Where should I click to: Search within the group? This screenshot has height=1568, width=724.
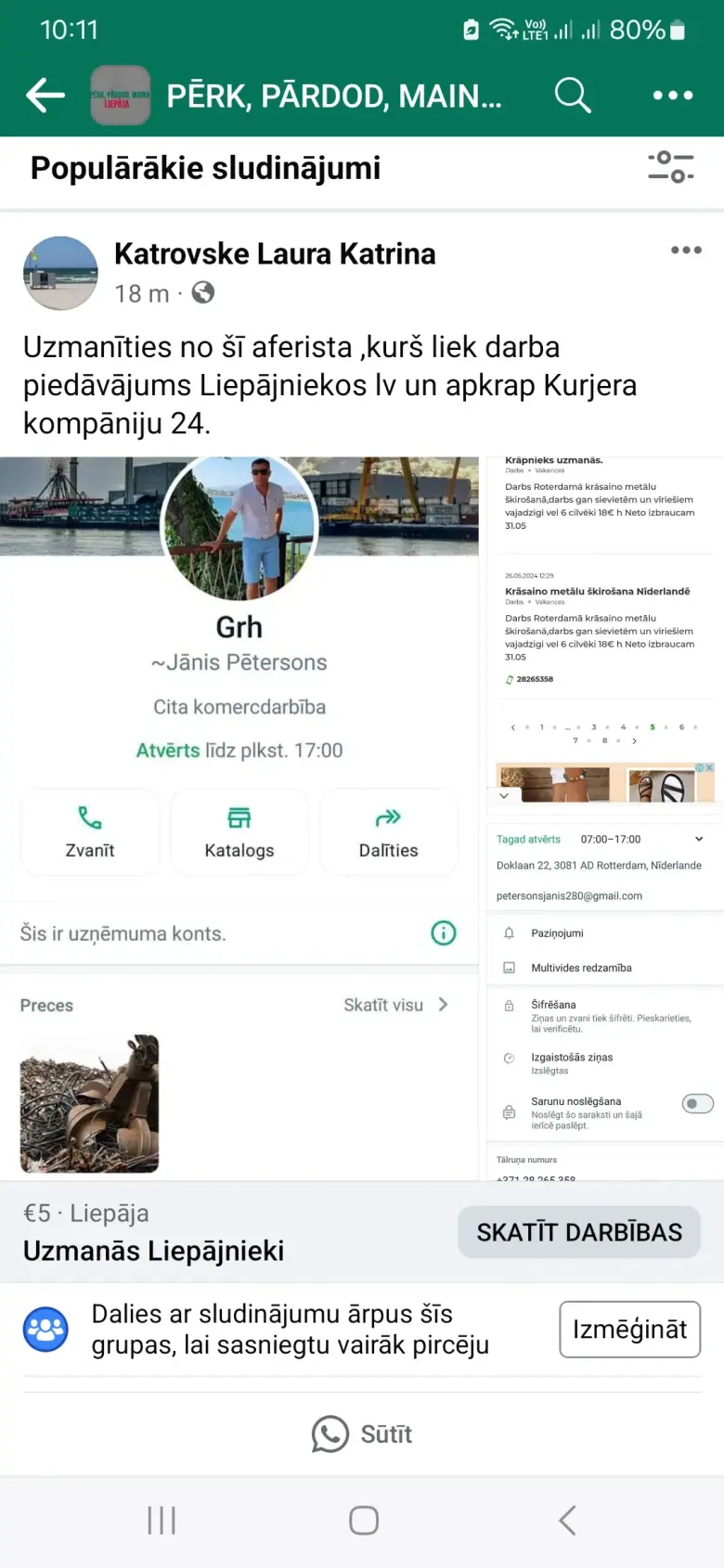pos(573,96)
